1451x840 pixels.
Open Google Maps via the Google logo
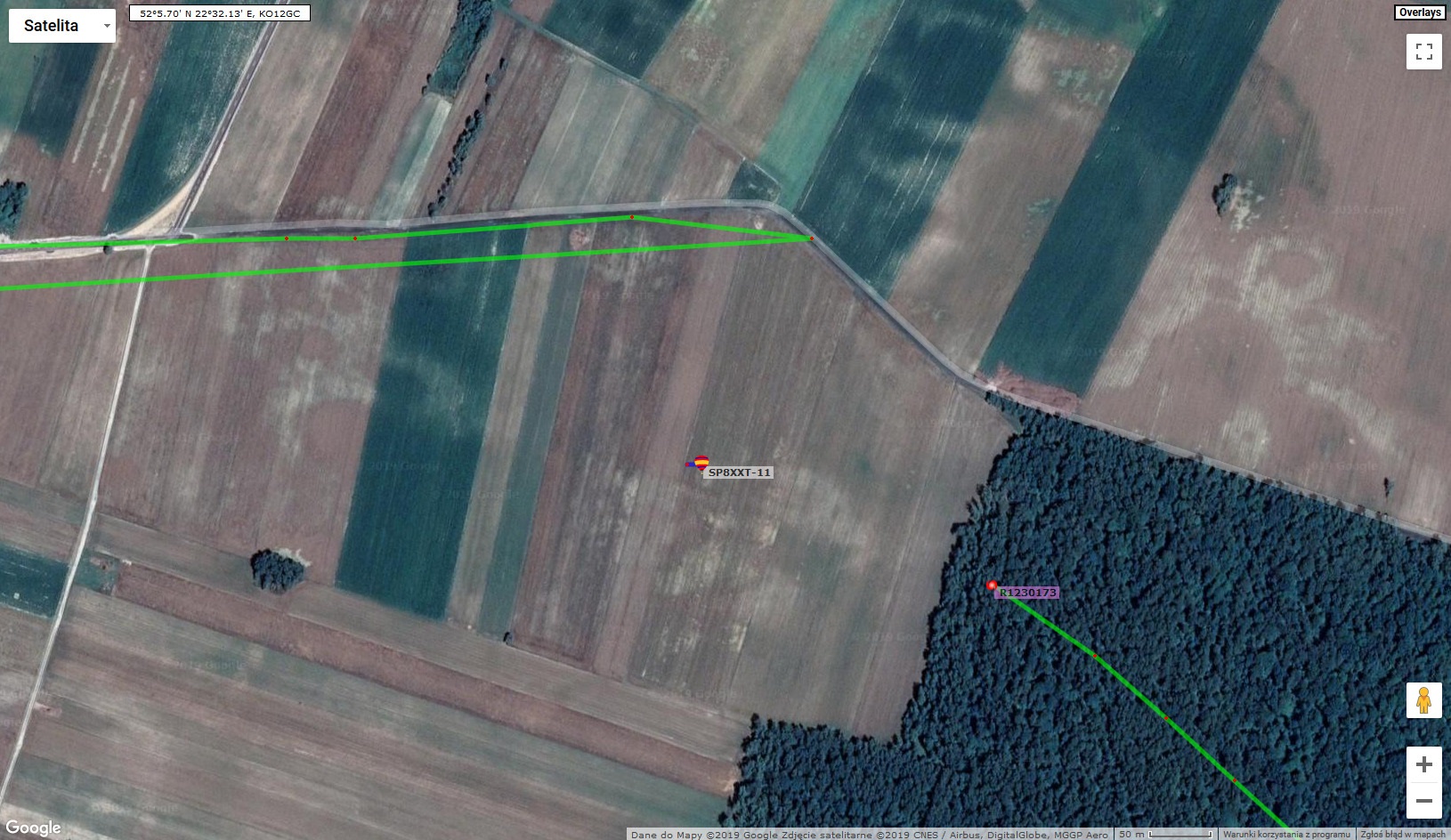click(x=33, y=828)
